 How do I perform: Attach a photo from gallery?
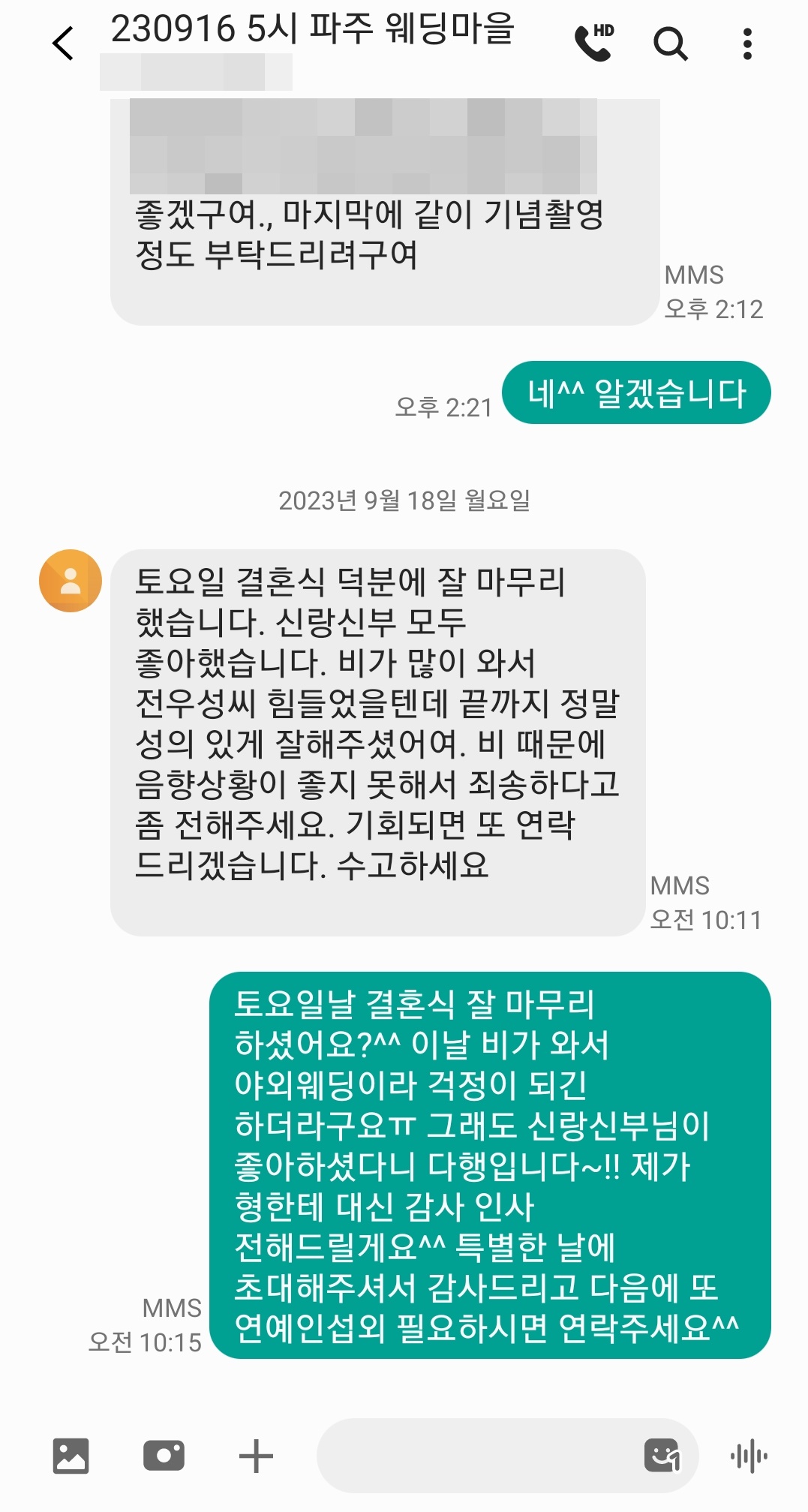coord(71,1456)
